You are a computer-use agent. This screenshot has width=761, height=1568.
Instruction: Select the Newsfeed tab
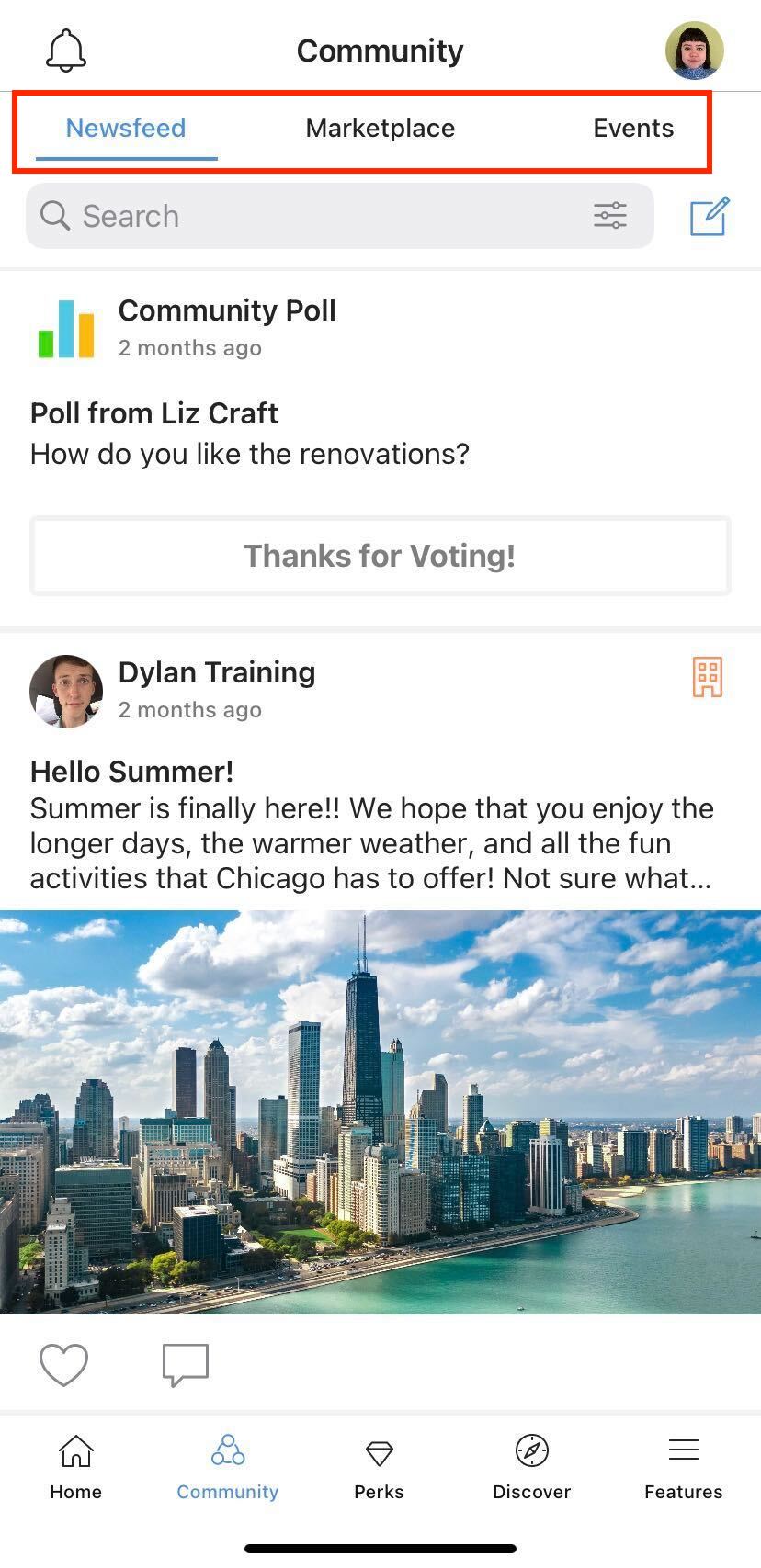126,129
